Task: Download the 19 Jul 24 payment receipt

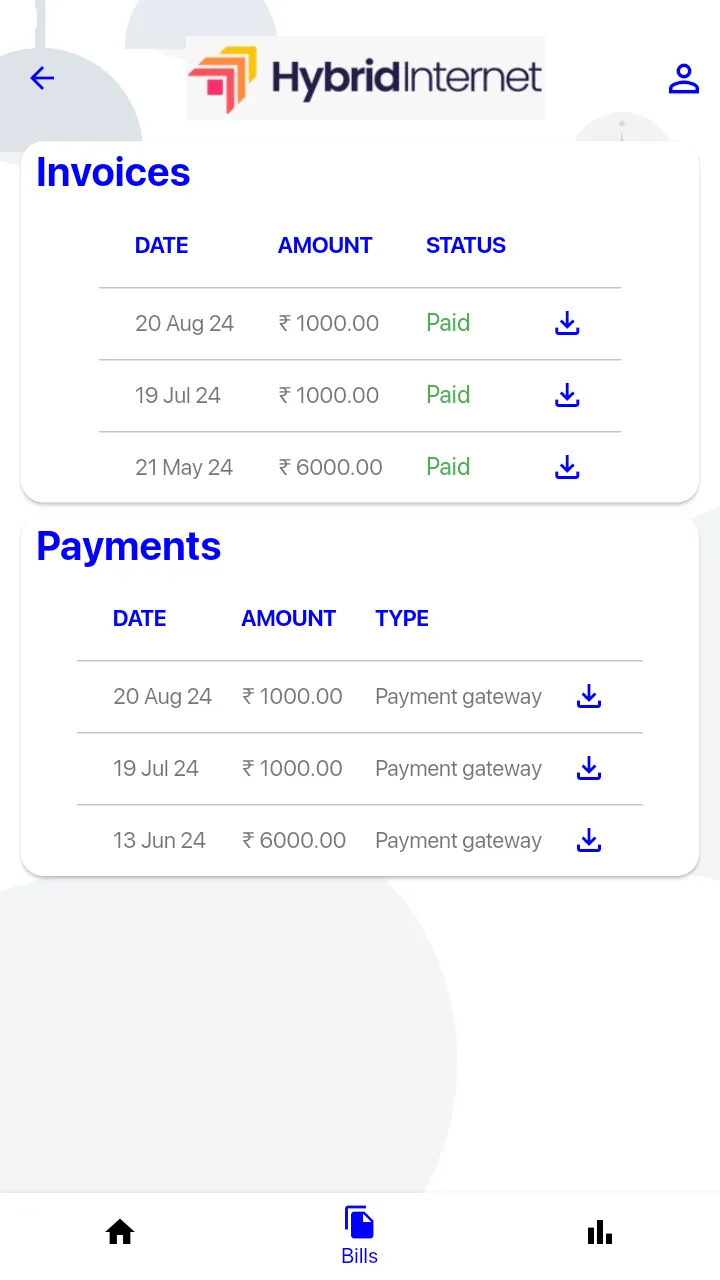Action: (588, 768)
